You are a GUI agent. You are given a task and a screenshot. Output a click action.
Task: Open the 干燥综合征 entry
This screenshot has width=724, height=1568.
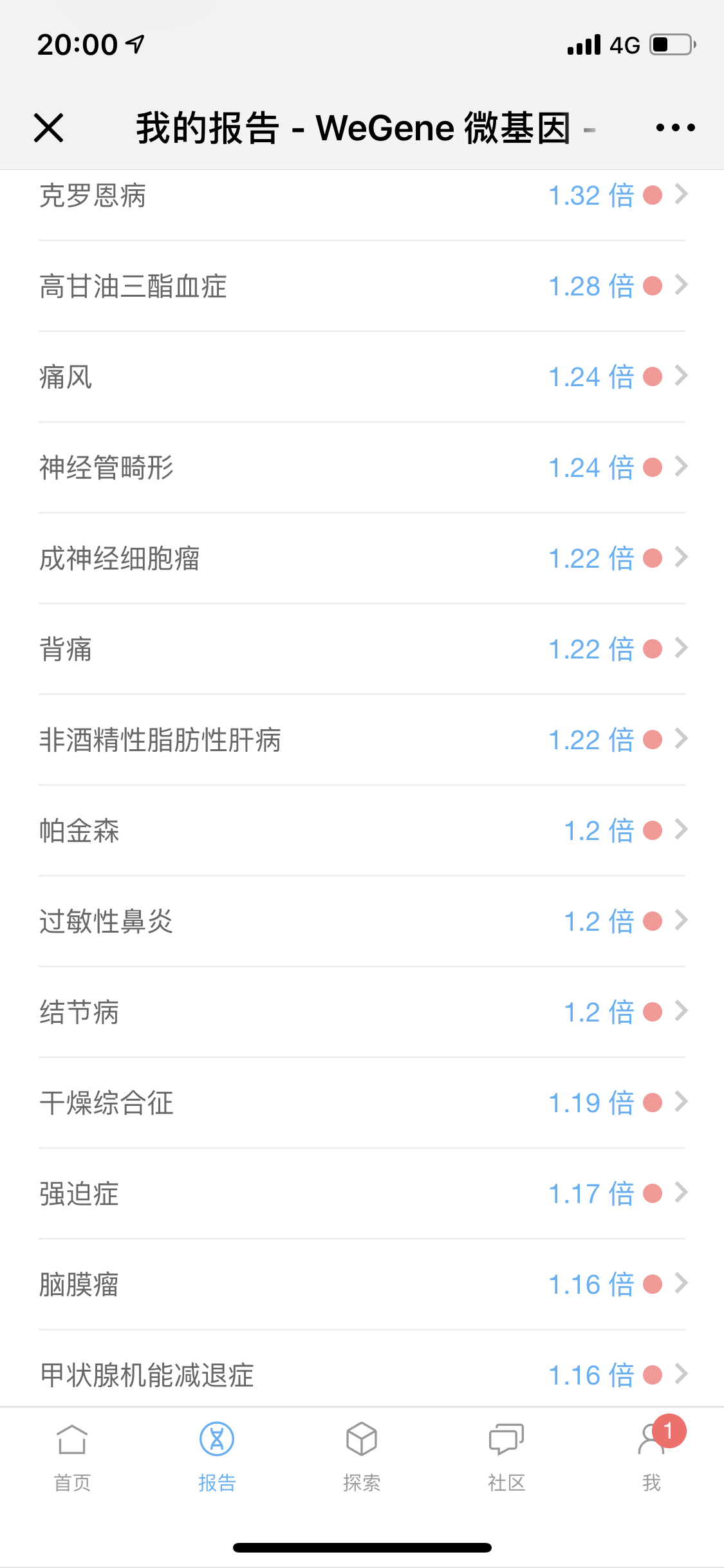click(362, 1103)
